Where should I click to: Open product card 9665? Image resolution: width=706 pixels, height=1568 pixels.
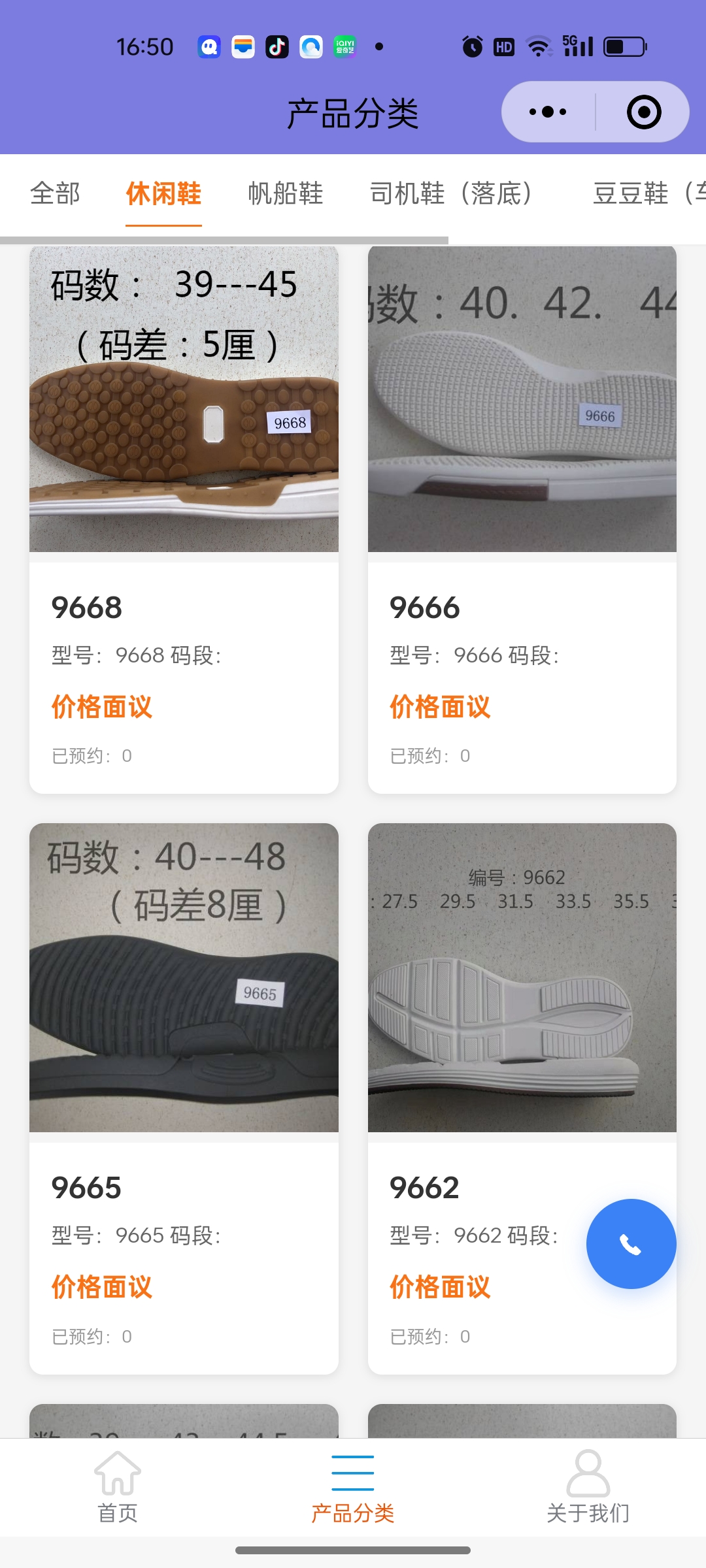[x=184, y=1098]
